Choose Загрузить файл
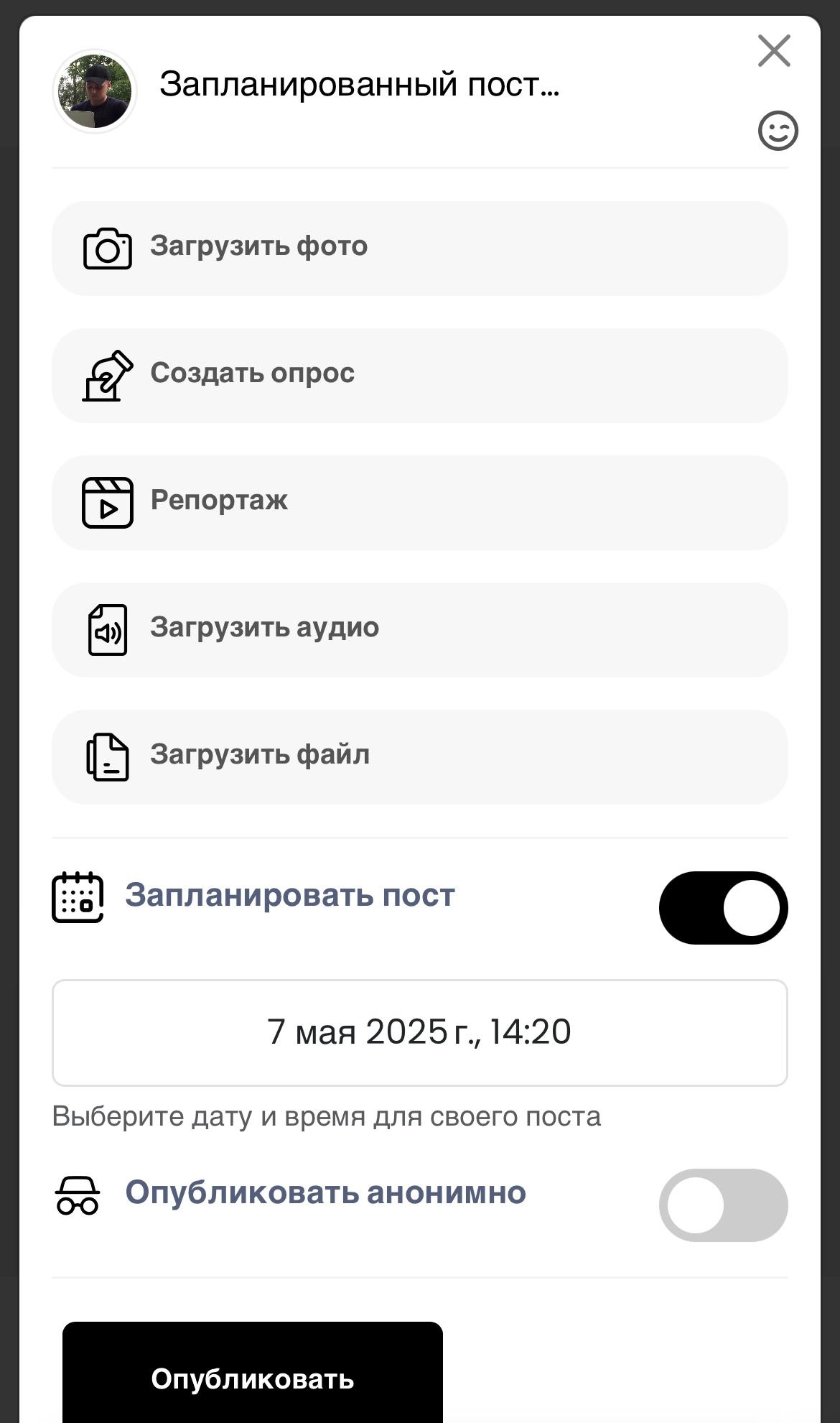This screenshot has width=840, height=1423. click(x=420, y=756)
